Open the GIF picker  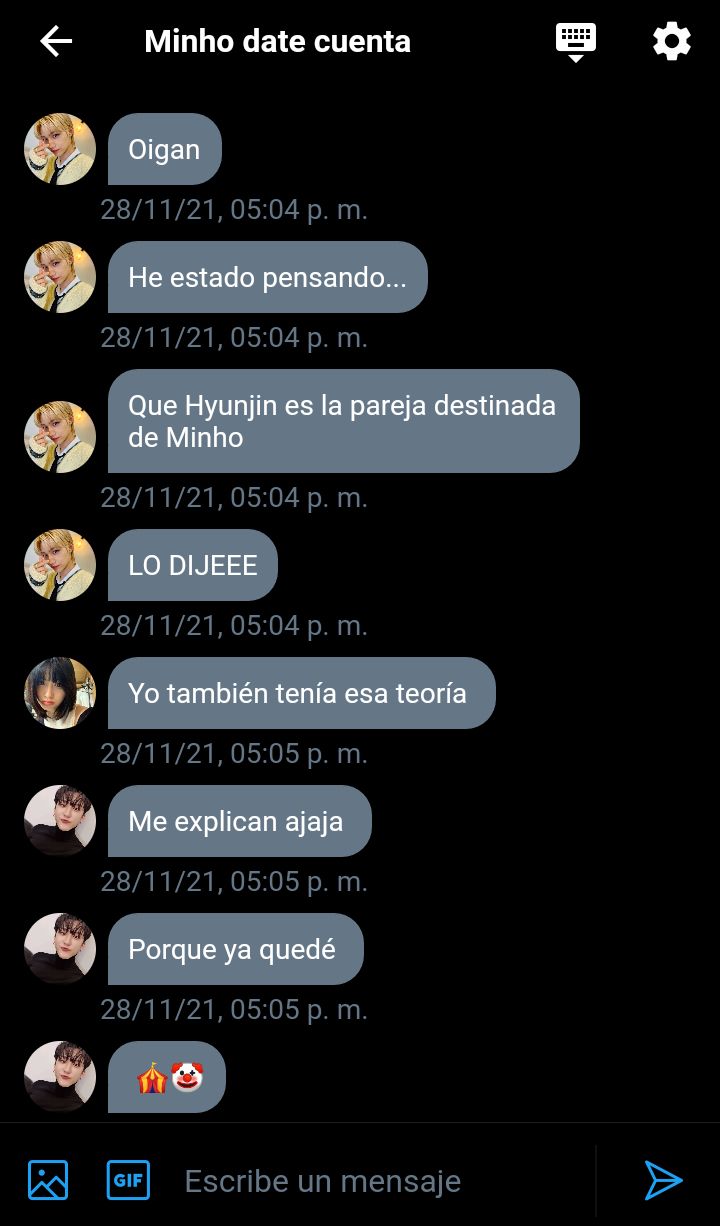[128, 1180]
